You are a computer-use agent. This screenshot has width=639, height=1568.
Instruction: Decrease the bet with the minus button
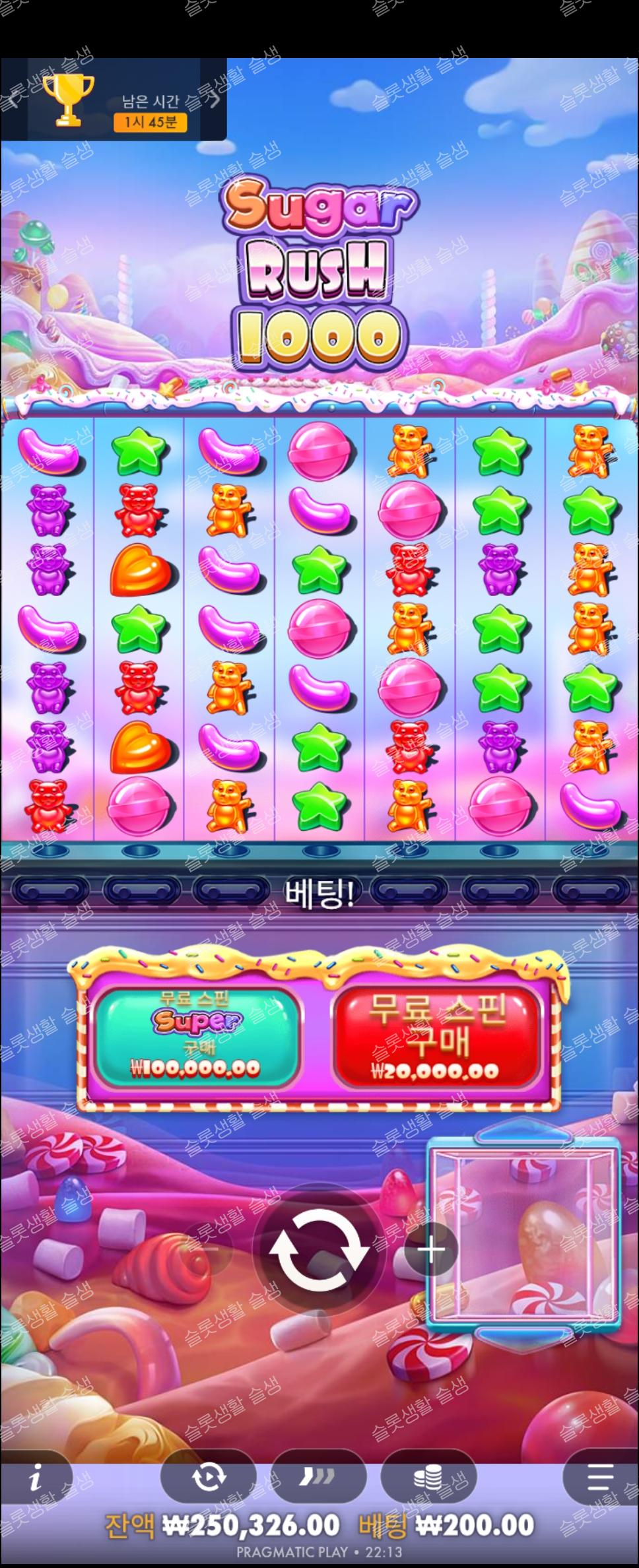209,1249
